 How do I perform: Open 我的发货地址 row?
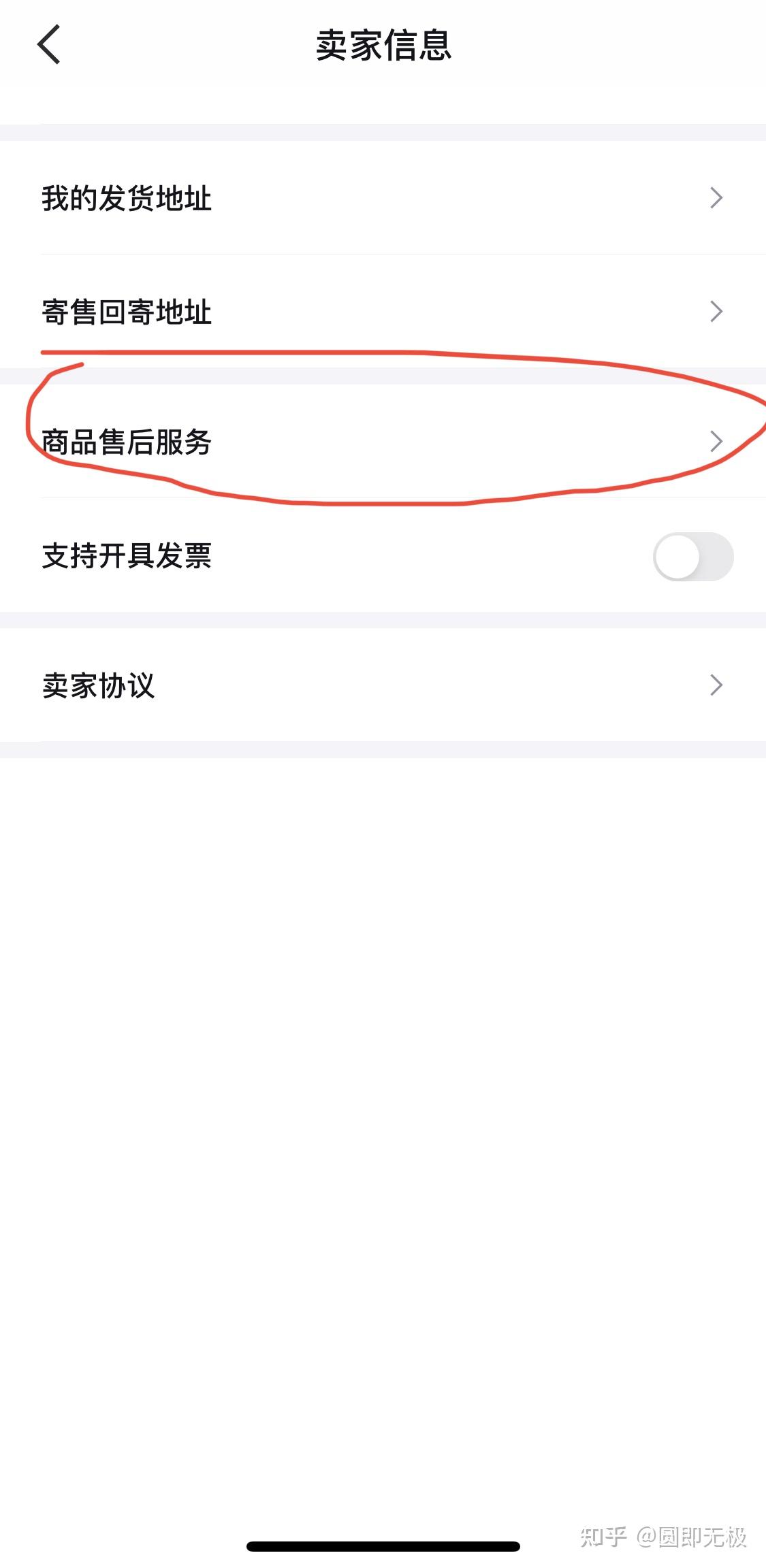click(381, 198)
